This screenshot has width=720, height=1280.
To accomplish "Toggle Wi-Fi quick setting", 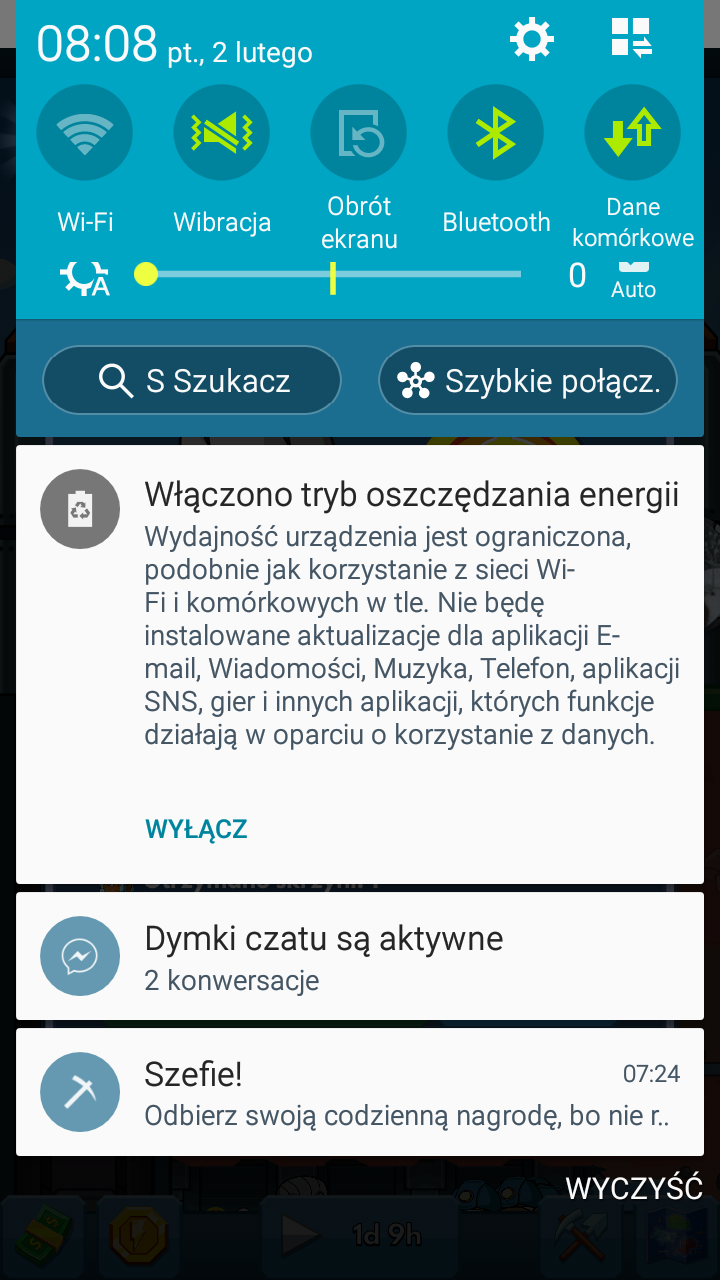I will [x=85, y=134].
